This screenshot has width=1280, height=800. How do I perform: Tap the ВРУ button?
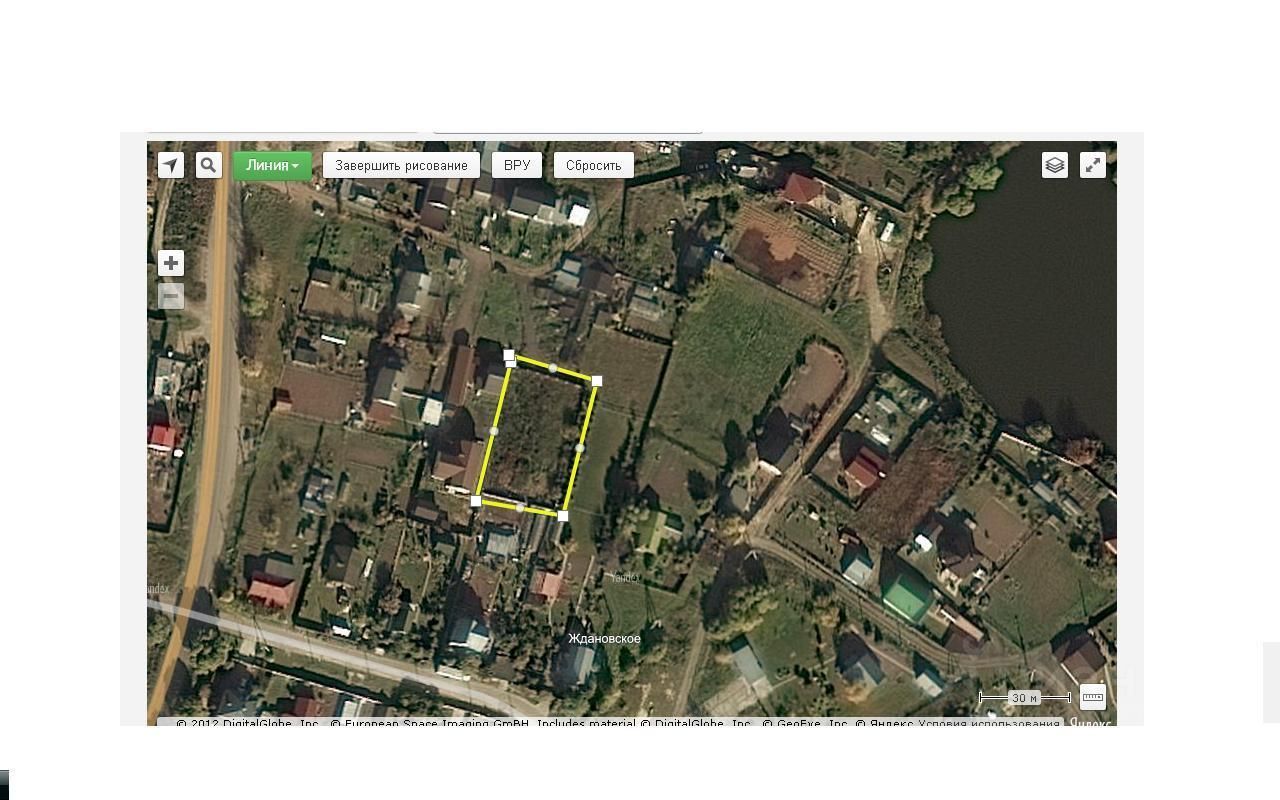(x=517, y=165)
